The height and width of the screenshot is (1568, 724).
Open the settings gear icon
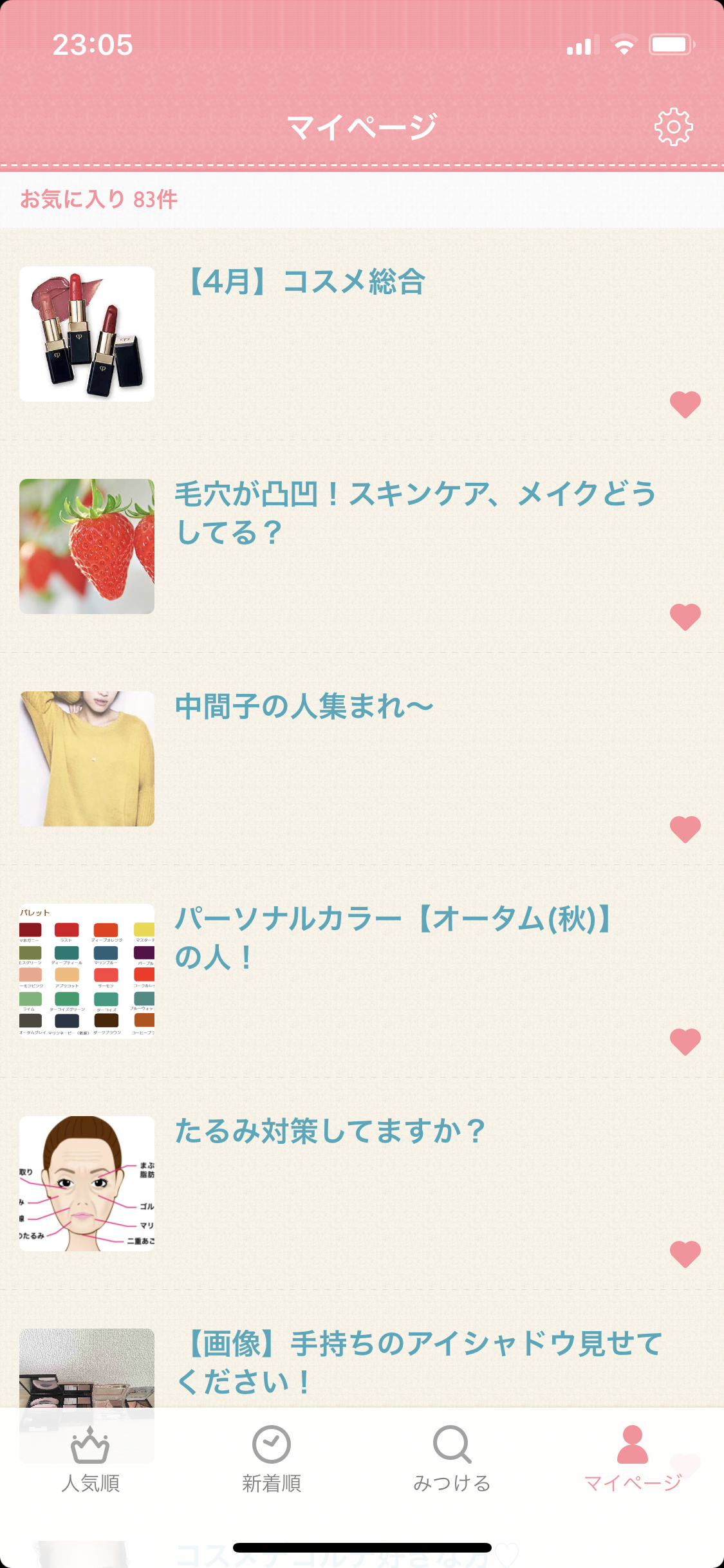(x=673, y=127)
